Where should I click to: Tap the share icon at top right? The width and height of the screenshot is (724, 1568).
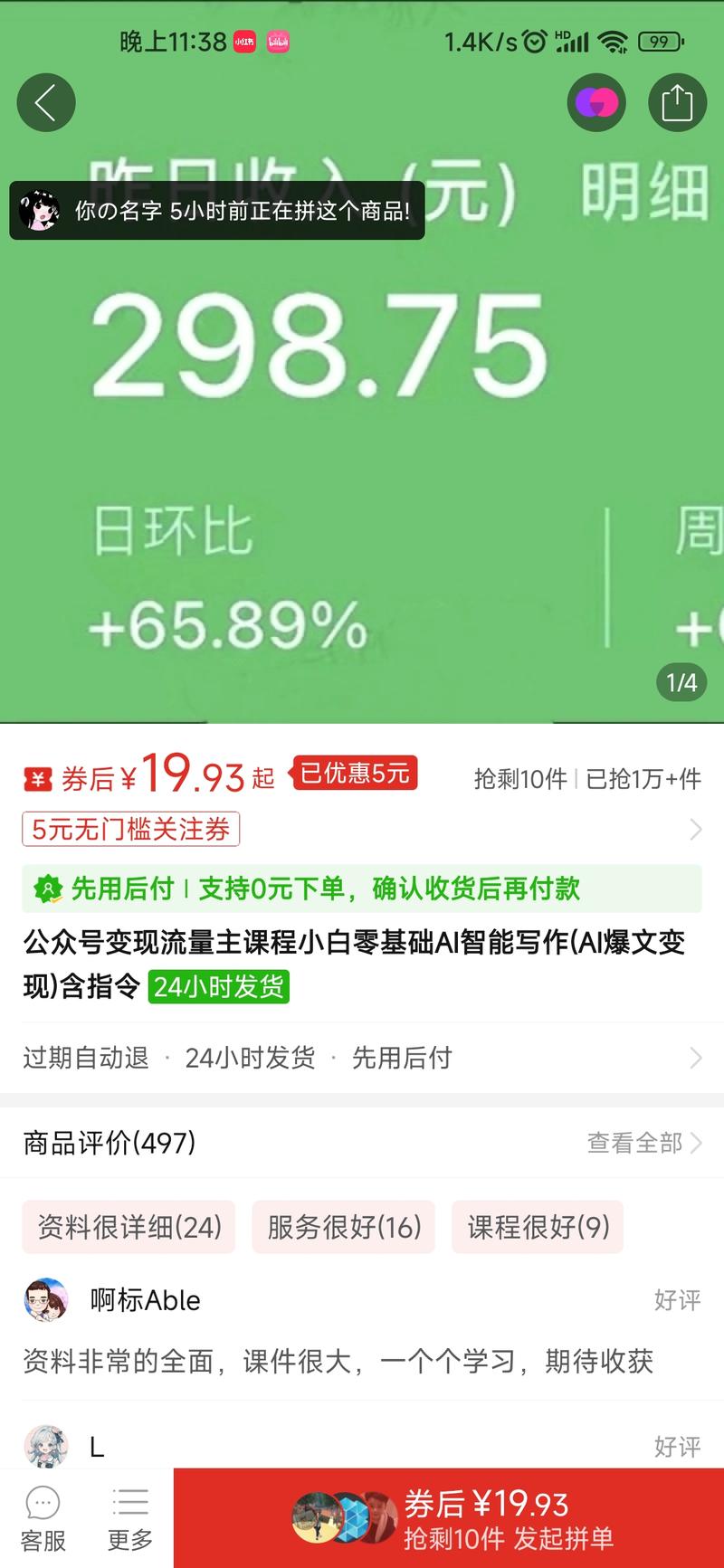coord(677,102)
